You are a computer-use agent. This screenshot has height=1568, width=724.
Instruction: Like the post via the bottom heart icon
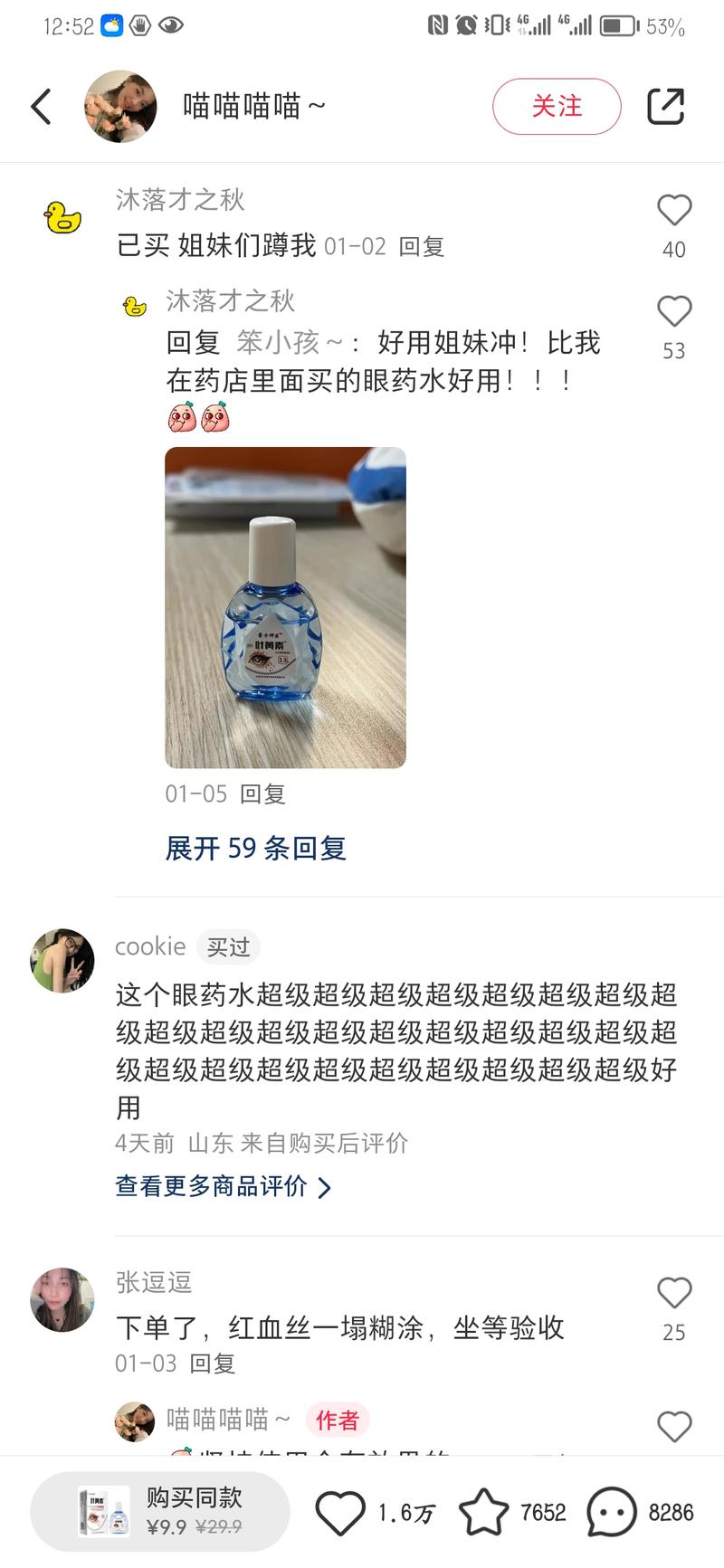point(339,1512)
